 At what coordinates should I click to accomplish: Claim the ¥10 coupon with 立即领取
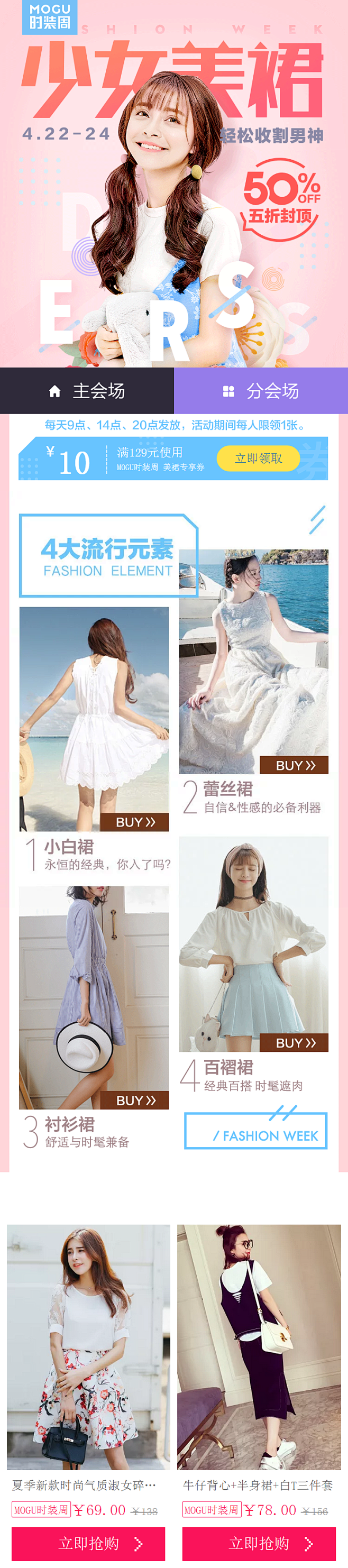click(259, 459)
